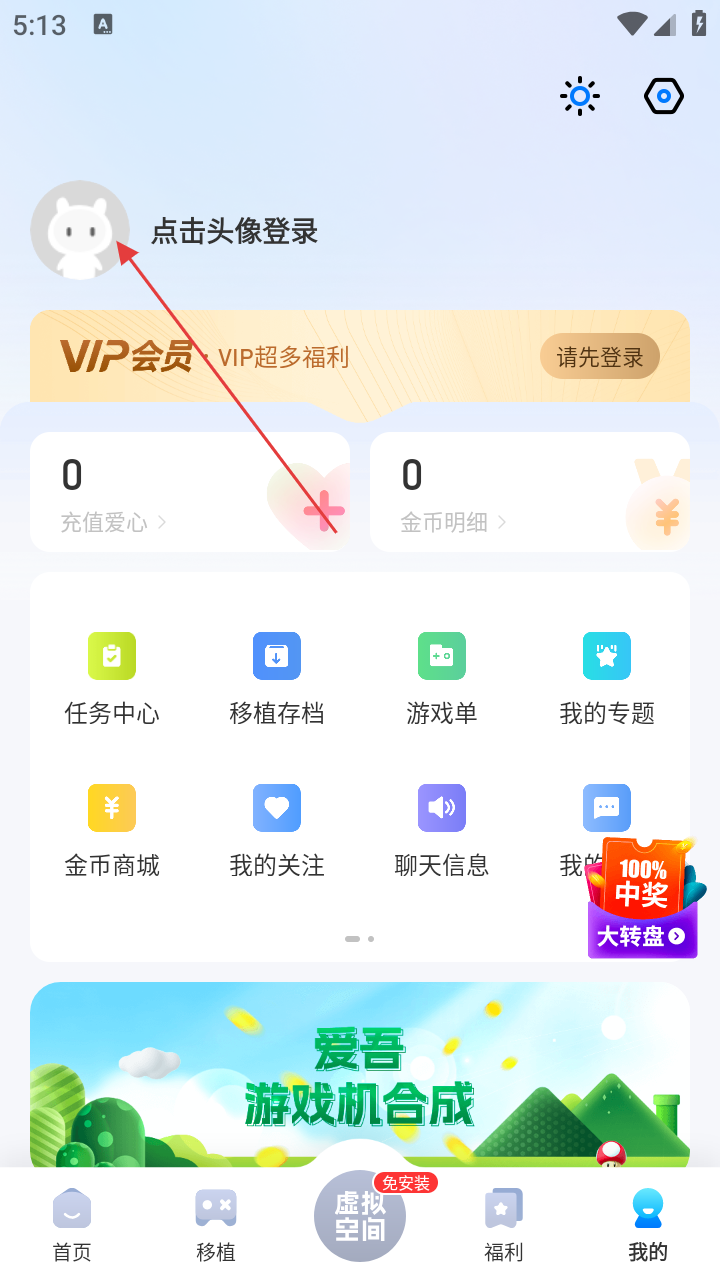Go to 金币商城
The image size is (720, 1280).
pyautogui.click(x=112, y=830)
